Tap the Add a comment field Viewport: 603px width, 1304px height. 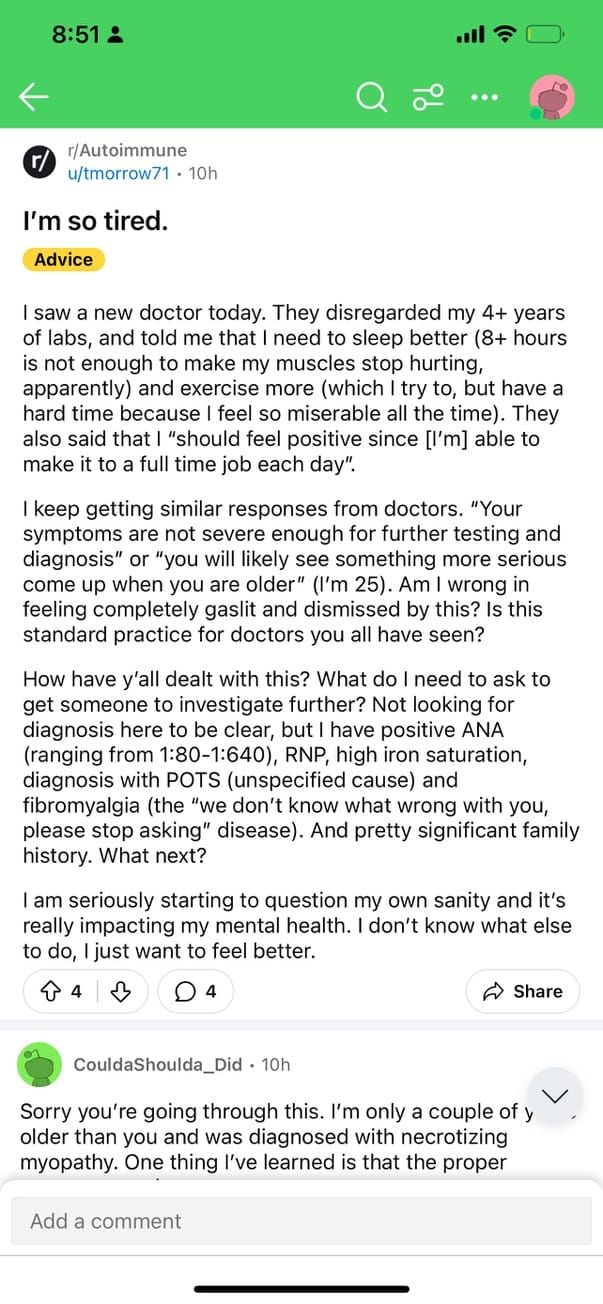301,1221
